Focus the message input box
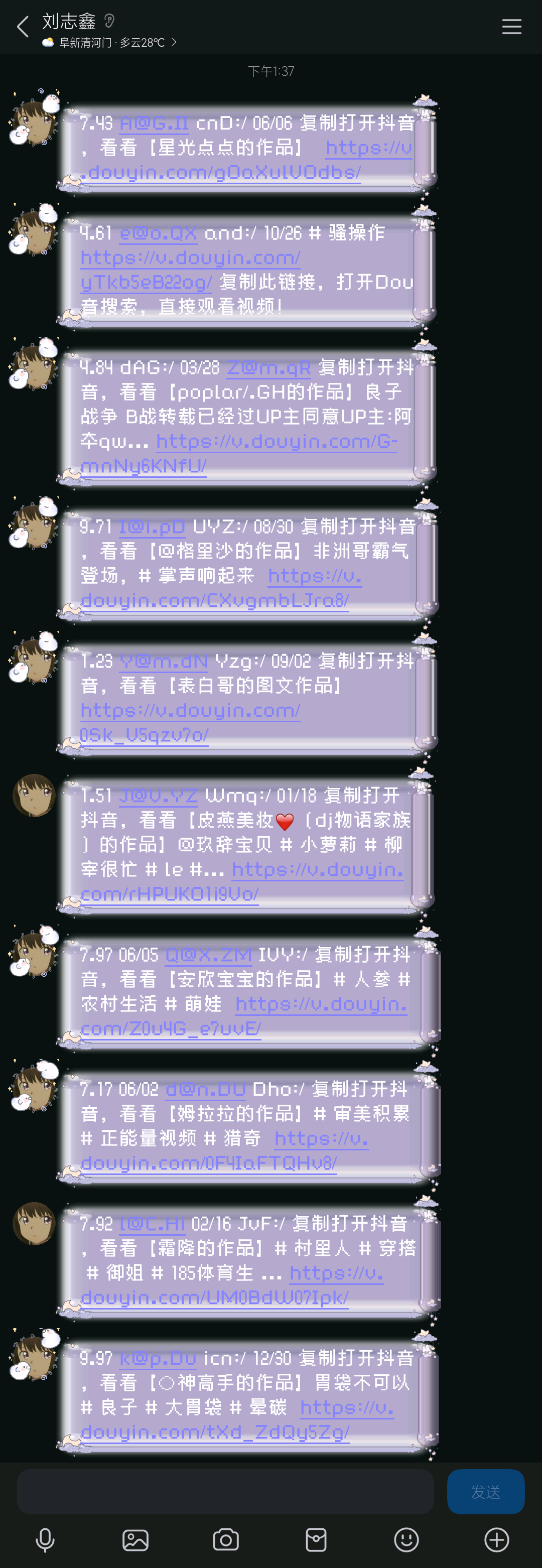Image resolution: width=542 pixels, height=1568 pixels. pyautogui.click(x=225, y=1492)
